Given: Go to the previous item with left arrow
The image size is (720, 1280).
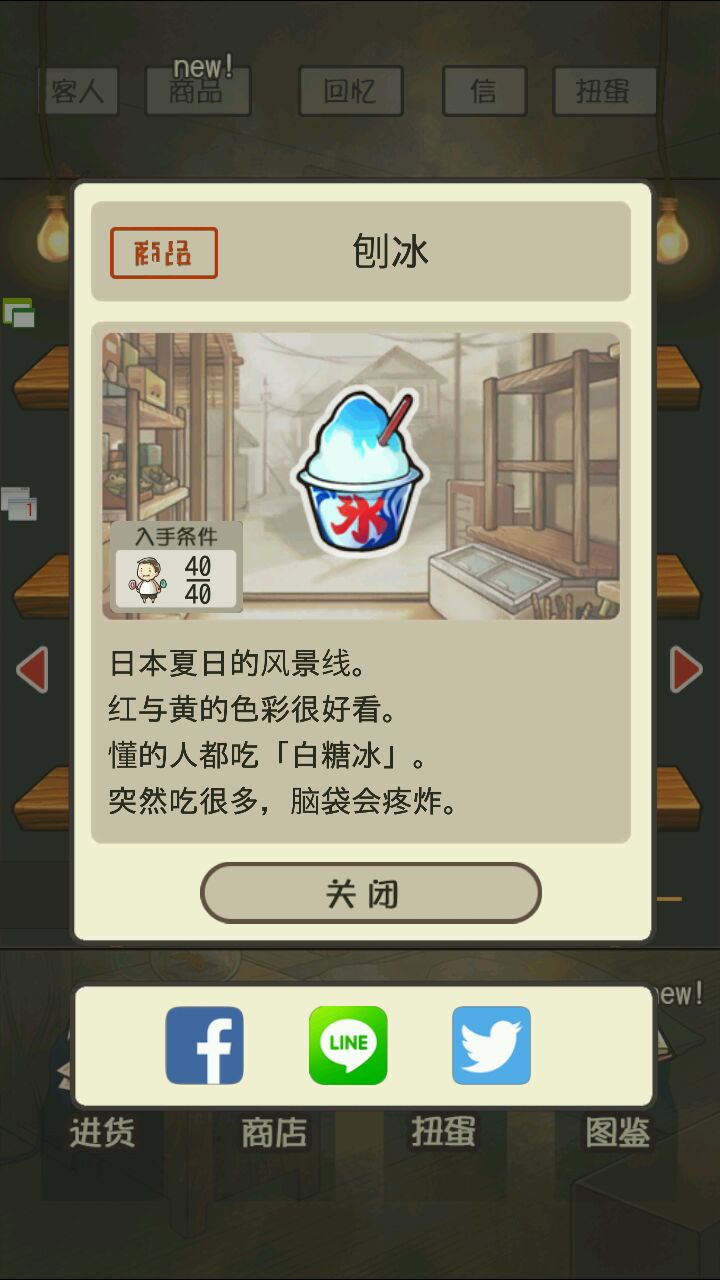Looking at the screenshot, I should click(33, 669).
